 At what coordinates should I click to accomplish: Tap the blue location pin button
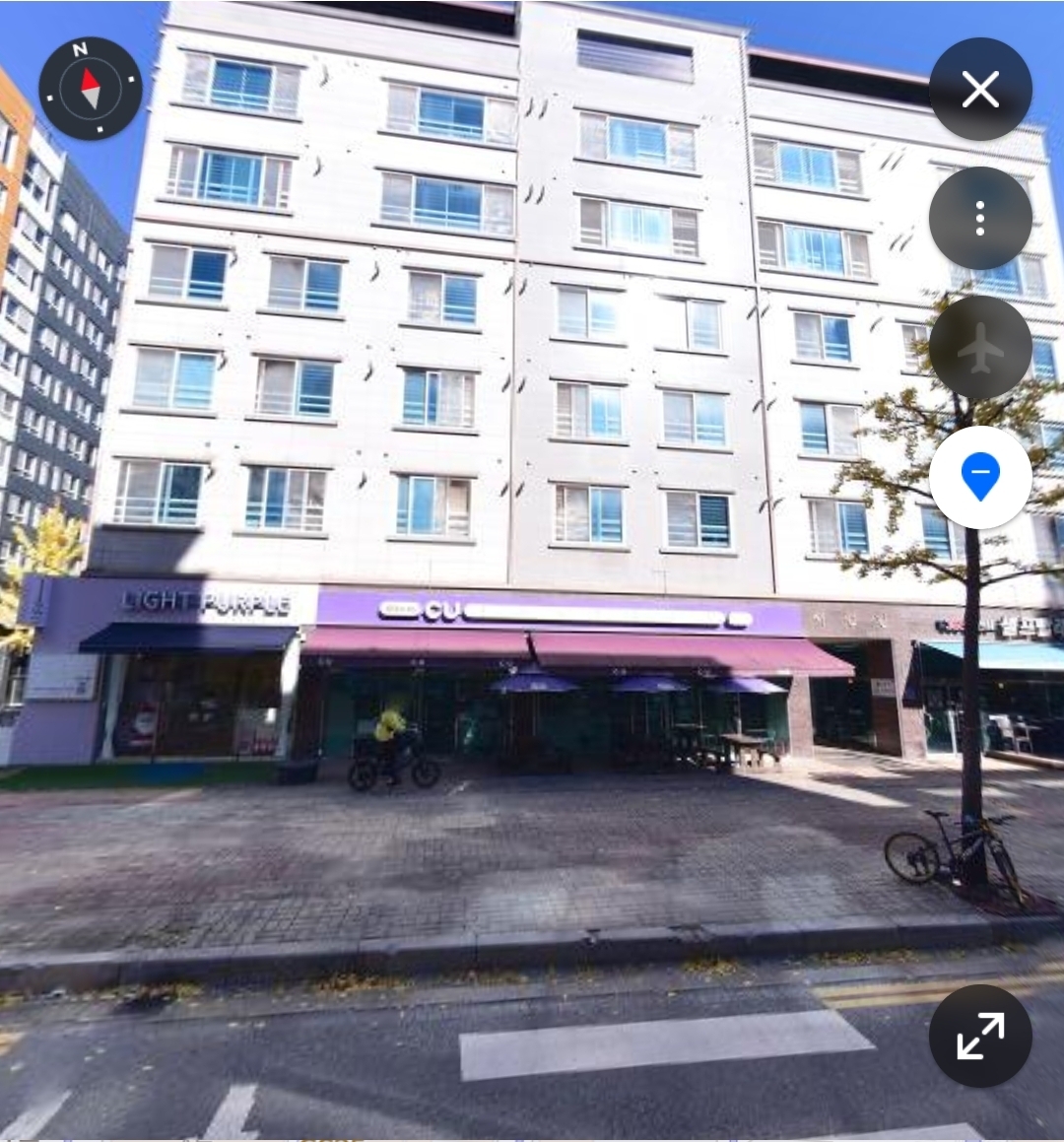pos(980,477)
